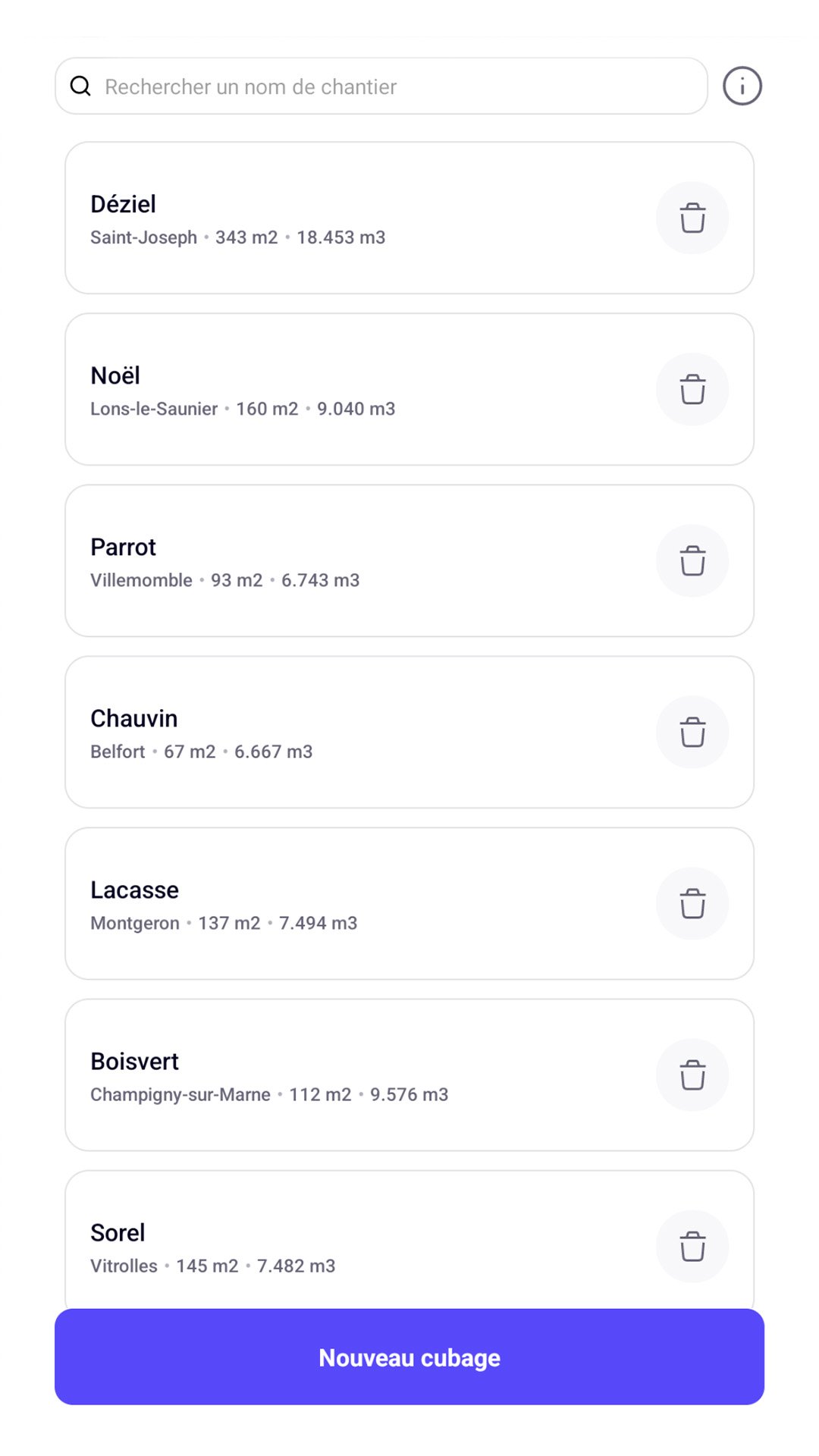Delete the Chauvin entry
819x1456 pixels.
pos(692,732)
